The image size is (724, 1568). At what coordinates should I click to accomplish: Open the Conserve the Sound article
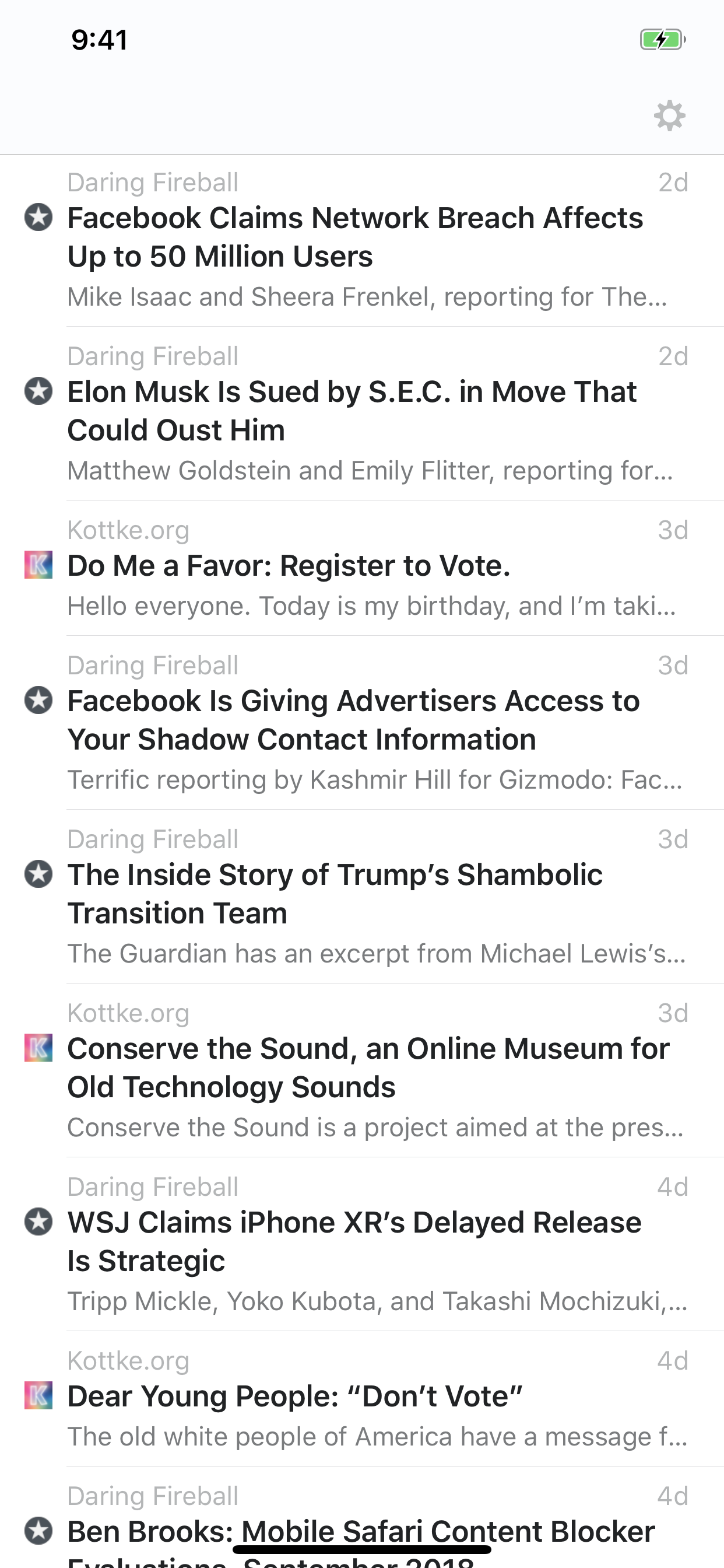[362, 1070]
